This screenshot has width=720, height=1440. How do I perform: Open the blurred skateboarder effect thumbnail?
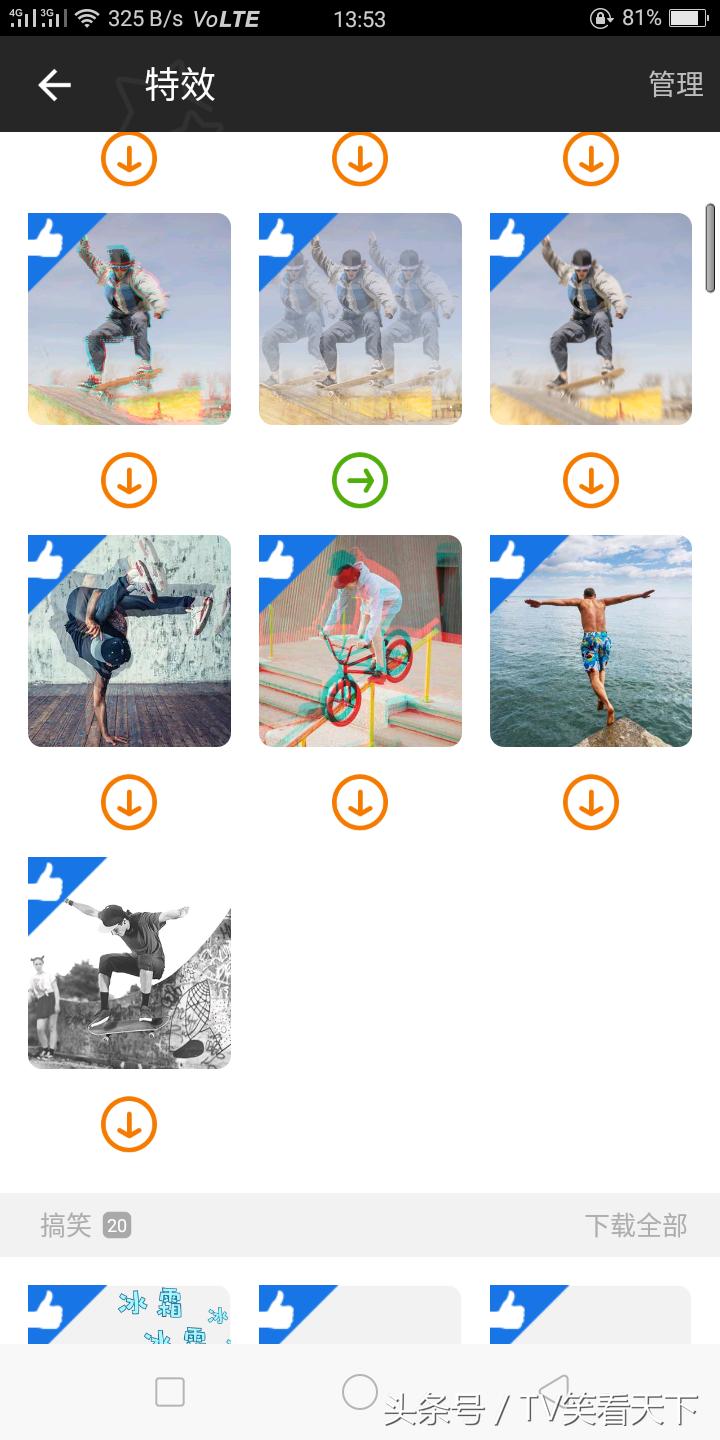click(591, 319)
